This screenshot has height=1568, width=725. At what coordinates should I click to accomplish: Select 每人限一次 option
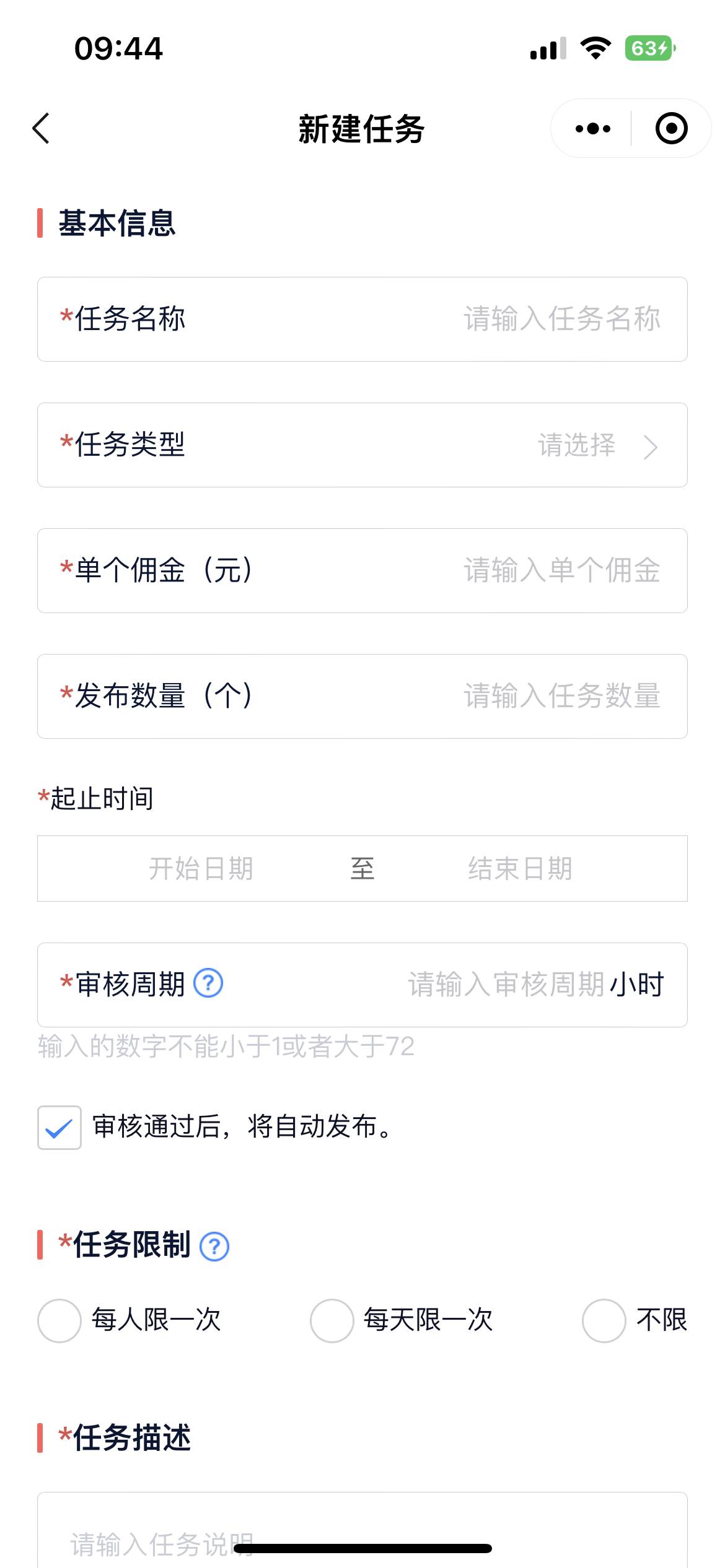tap(129, 1320)
